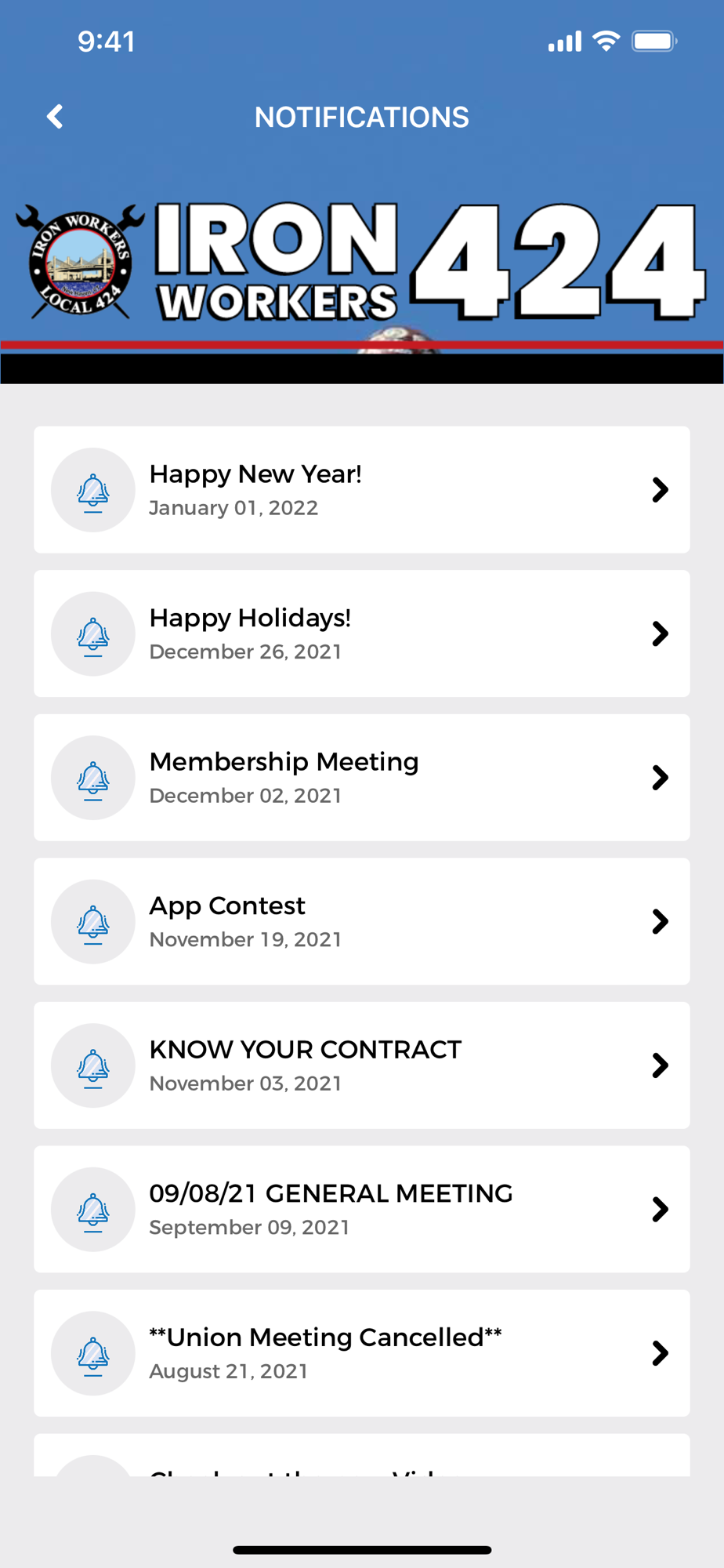View the Happy Holidays! notification
This screenshot has width=724, height=1568.
pyautogui.click(x=361, y=633)
